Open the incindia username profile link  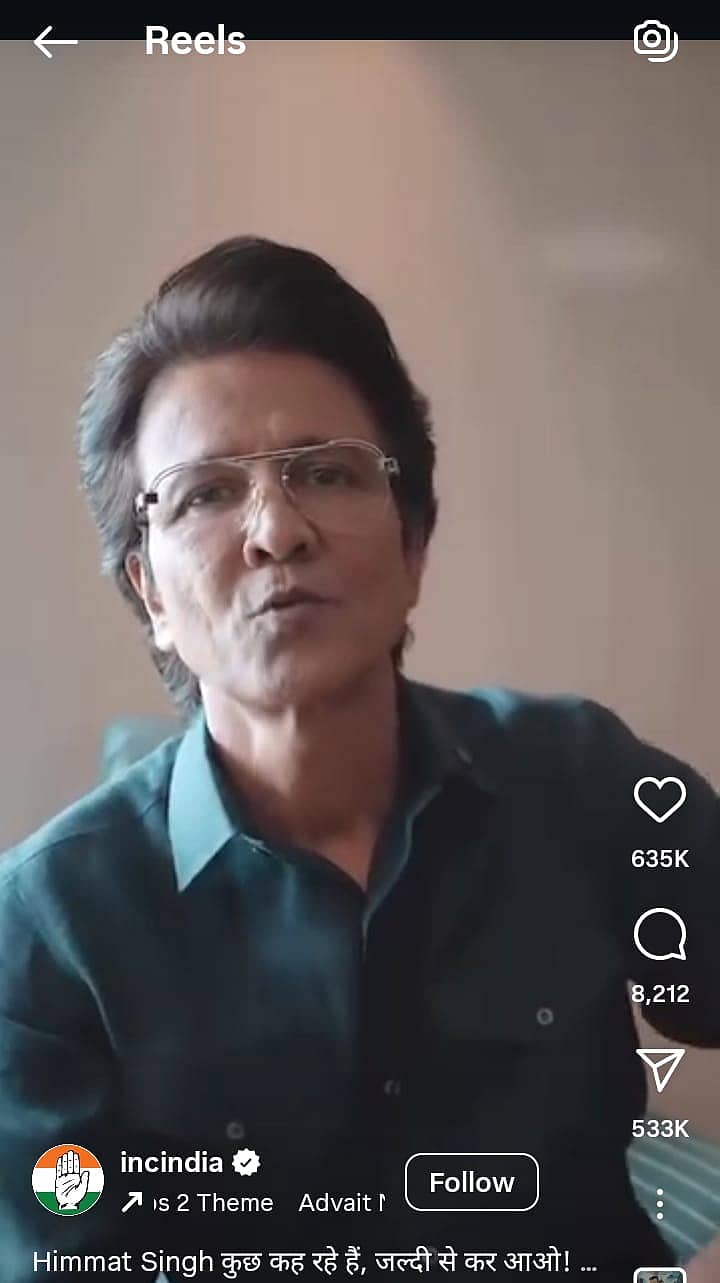pyautogui.click(x=171, y=1162)
